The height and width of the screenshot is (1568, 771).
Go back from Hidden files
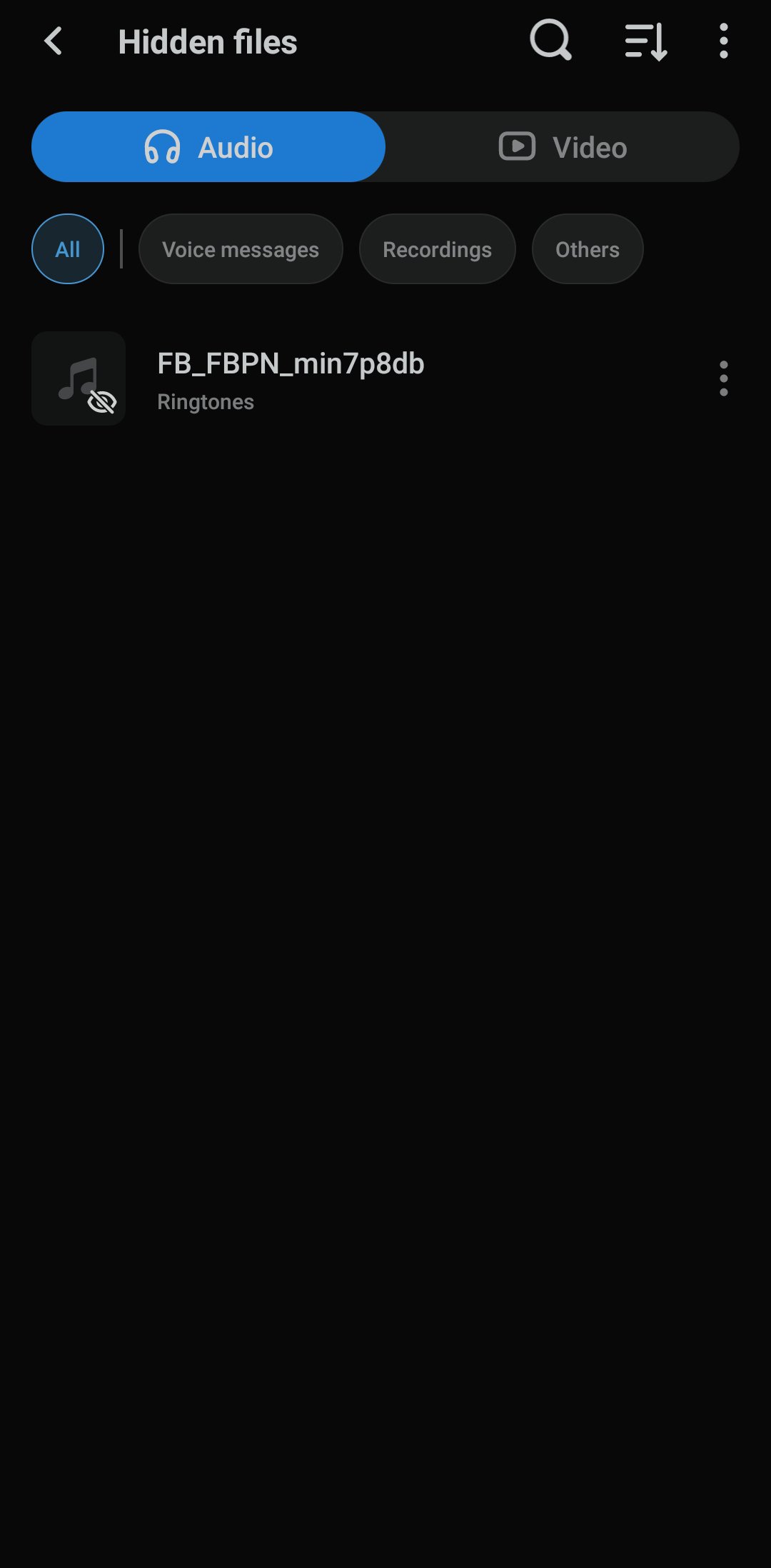[x=54, y=41]
